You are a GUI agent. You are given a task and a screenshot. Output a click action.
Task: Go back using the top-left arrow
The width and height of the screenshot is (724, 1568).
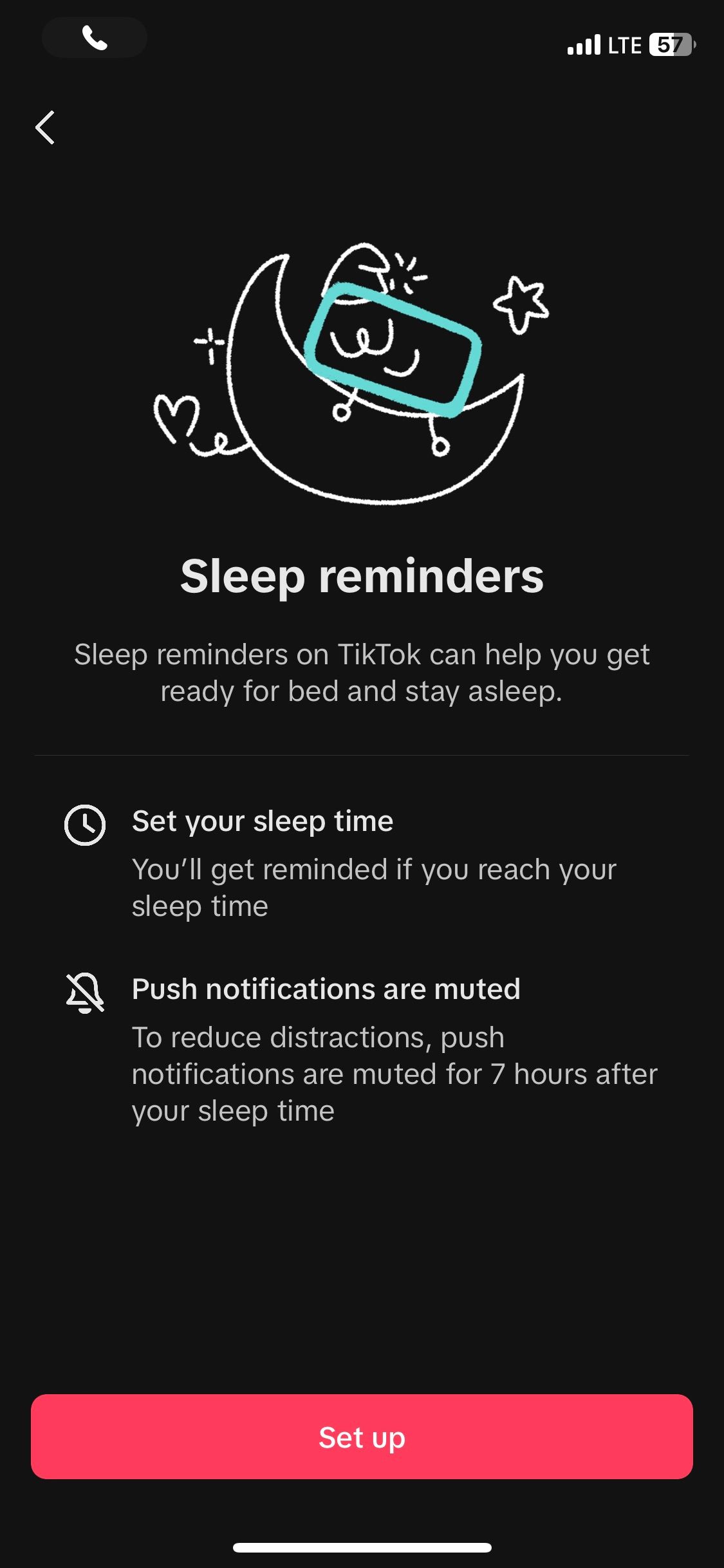(45, 127)
